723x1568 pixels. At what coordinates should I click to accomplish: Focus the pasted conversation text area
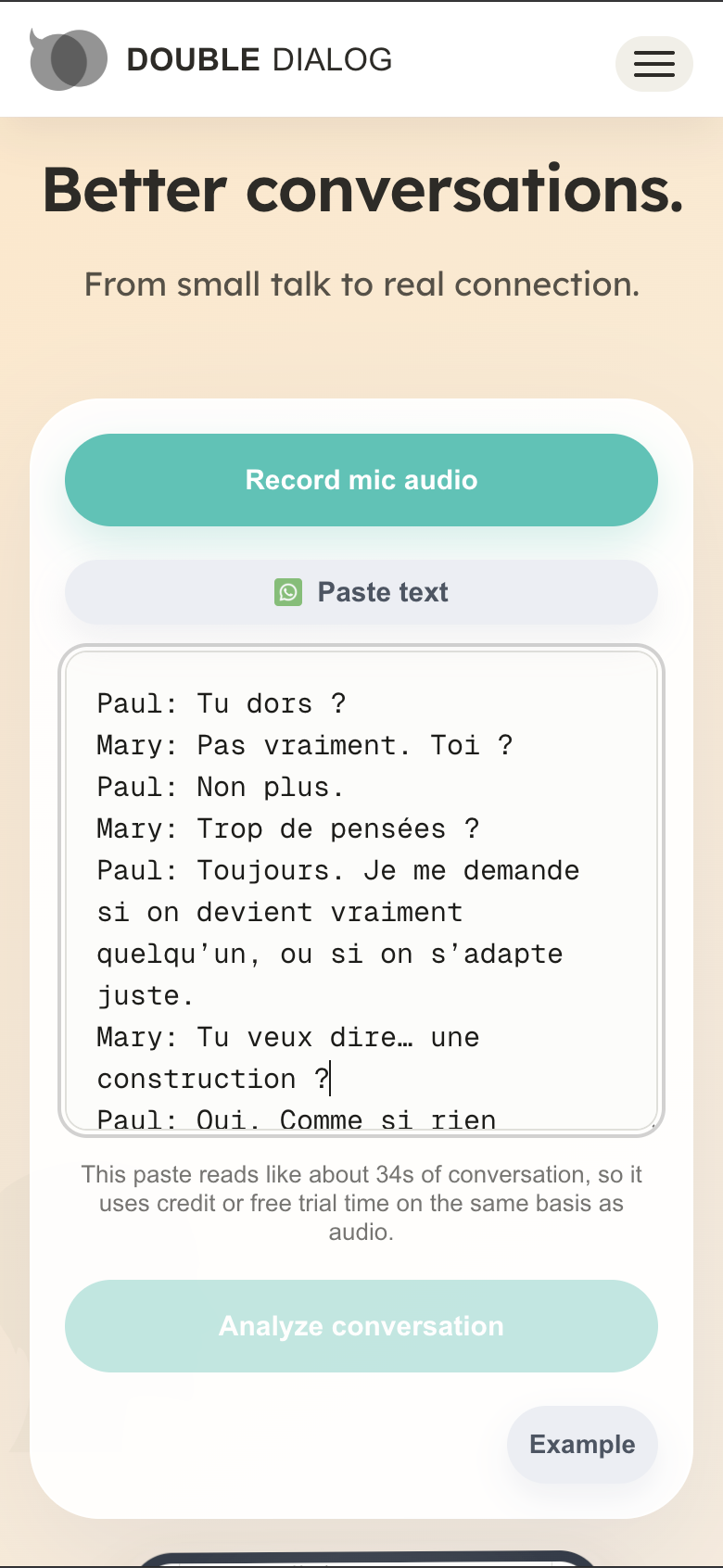click(361, 890)
